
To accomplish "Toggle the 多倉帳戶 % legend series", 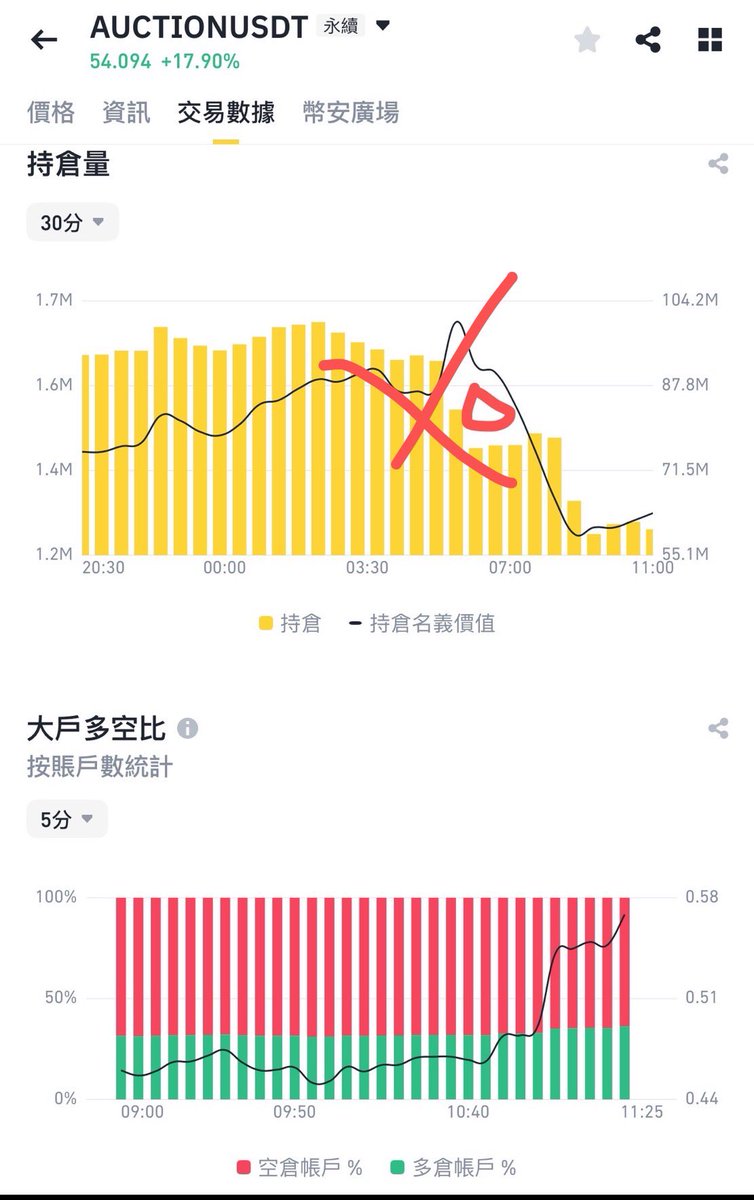I will tap(454, 1167).
